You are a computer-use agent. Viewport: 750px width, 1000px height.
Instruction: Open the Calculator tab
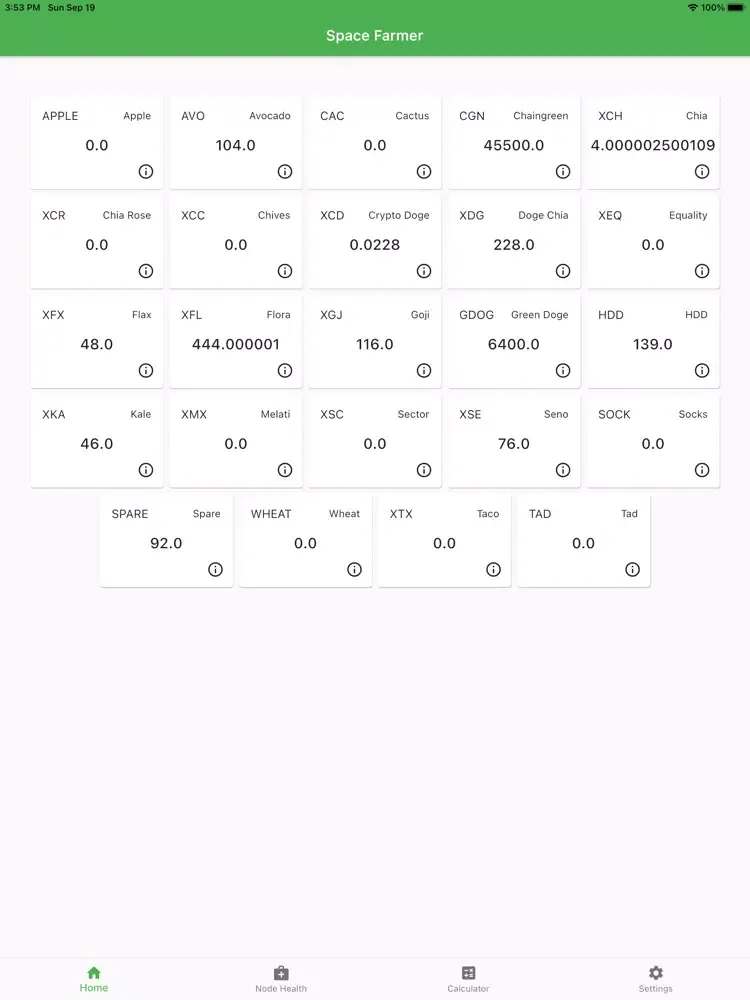[468, 979]
